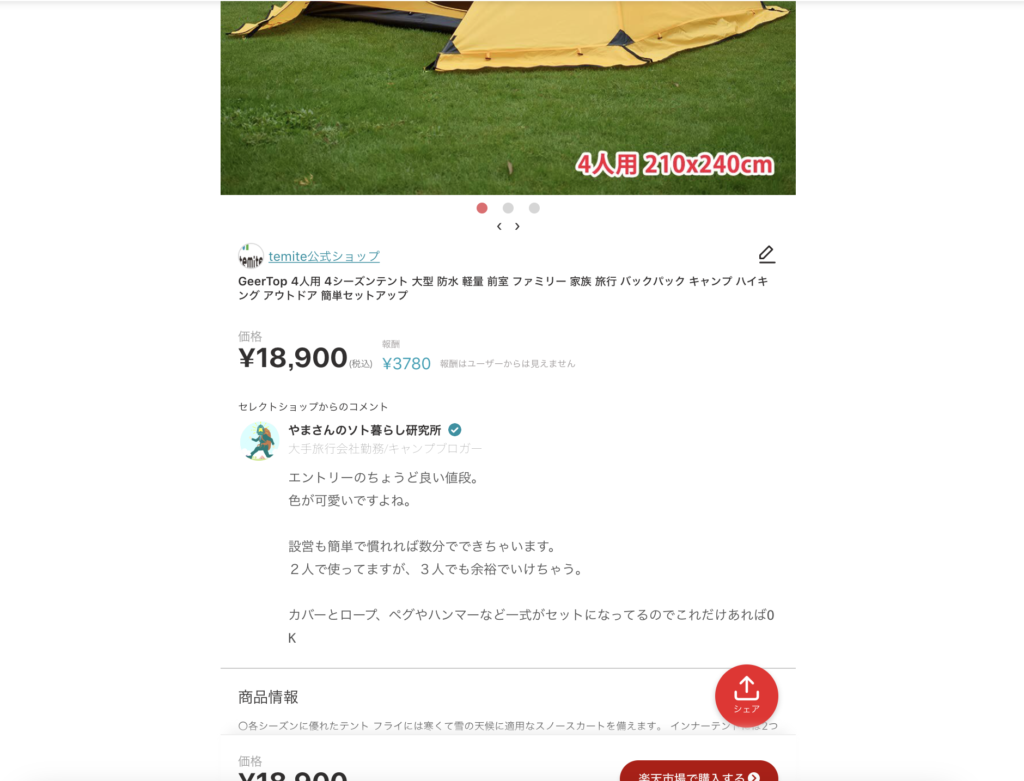Show the previous product image
Screen dimensions: 1024x781
click(499, 226)
